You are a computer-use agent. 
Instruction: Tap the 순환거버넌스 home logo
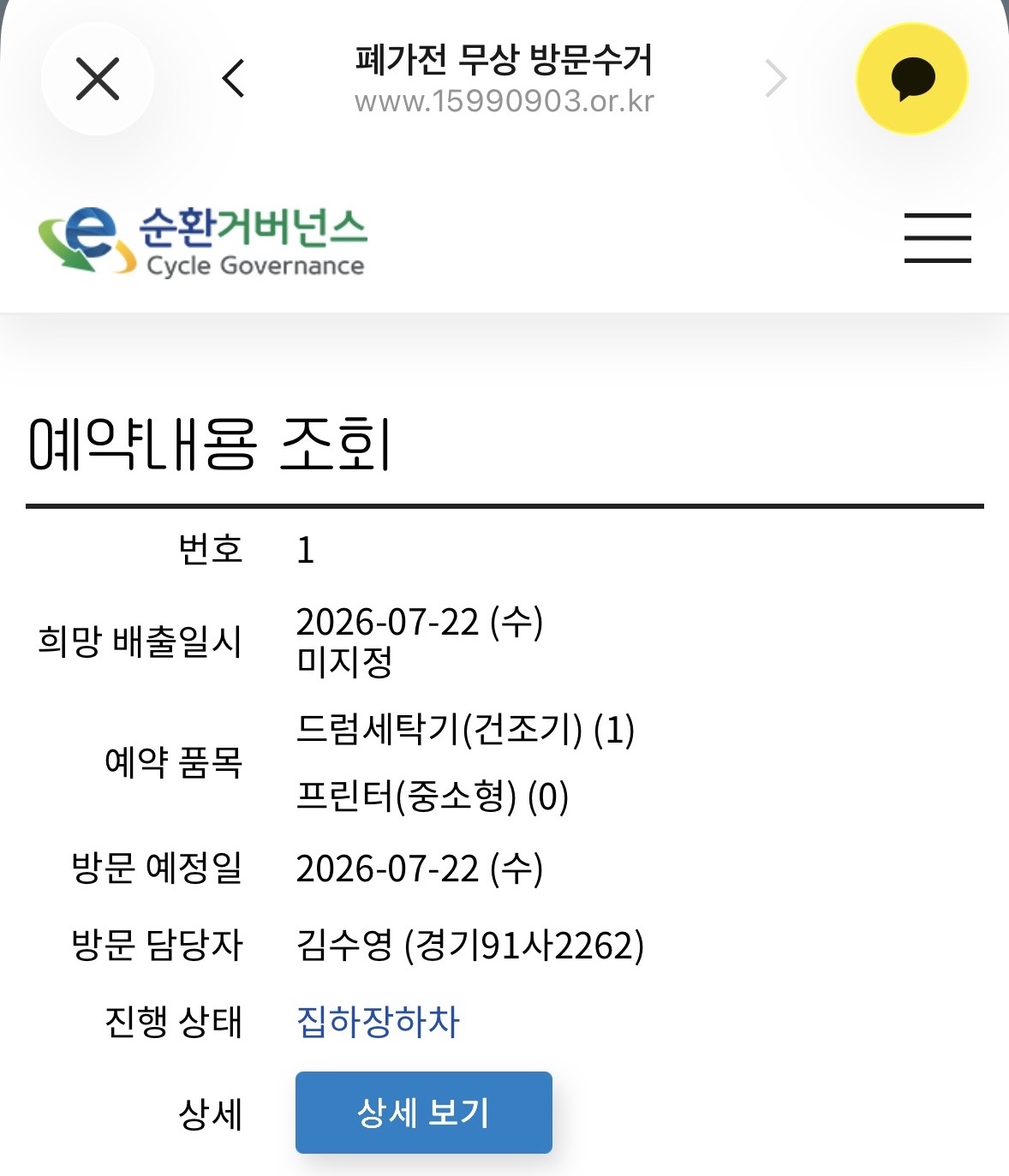coord(202,240)
